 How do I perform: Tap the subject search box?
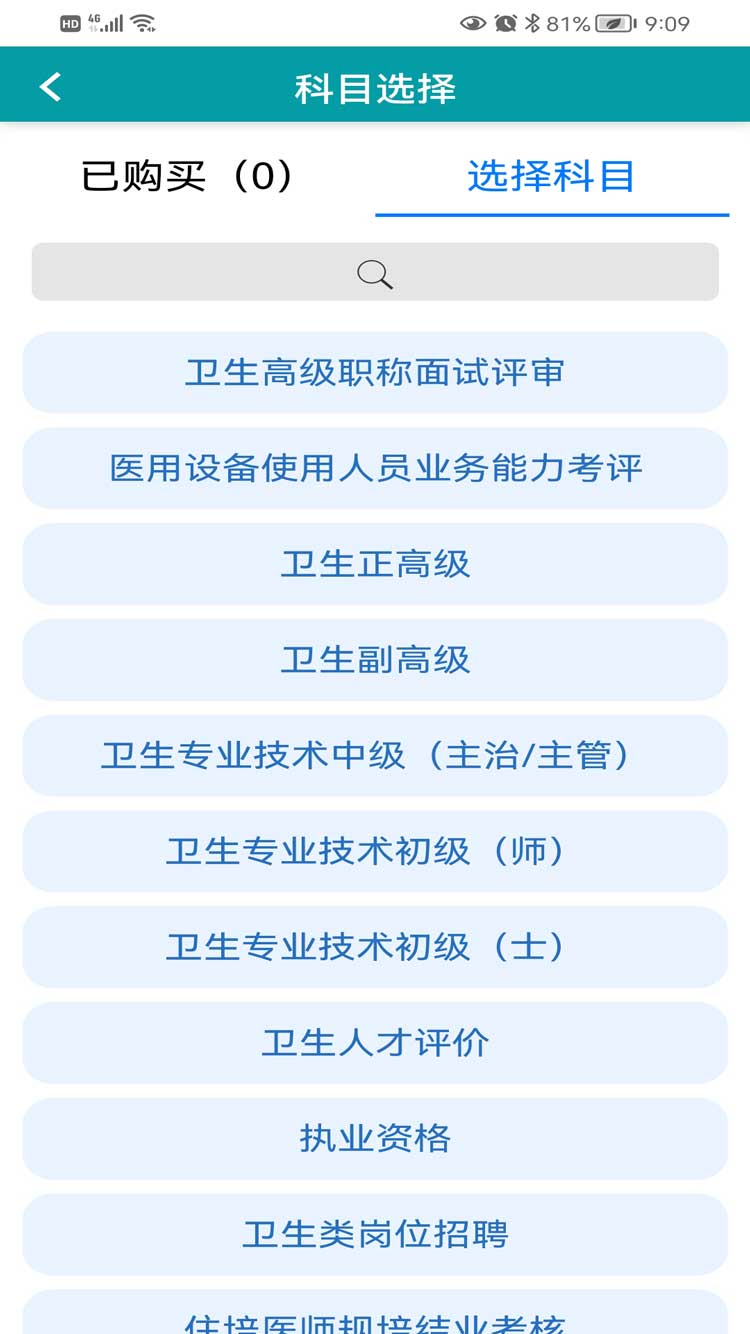pos(375,272)
